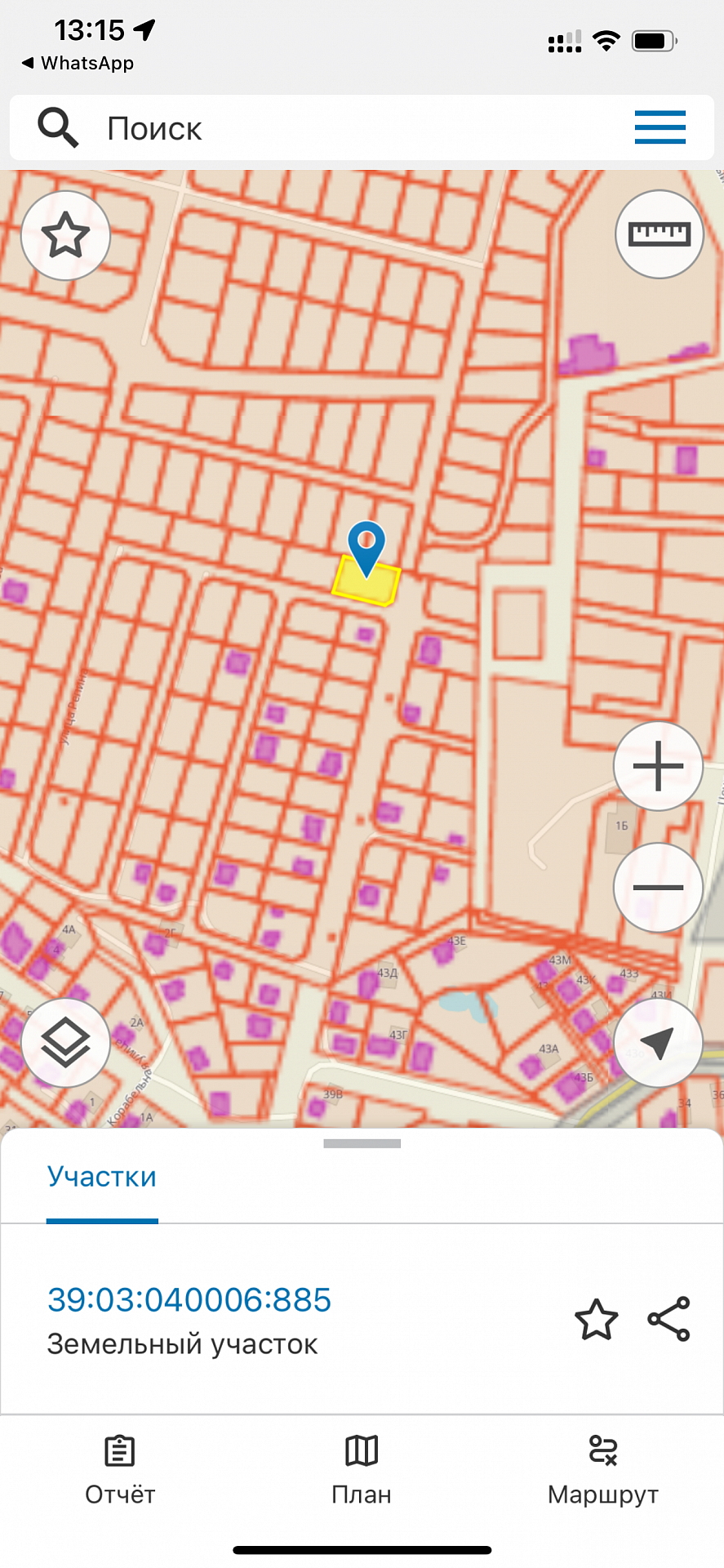Add parcel 39:03:040006:885 to favorites
The height and width of the screenshot is (1568, 724).
tap(597, 1319)
